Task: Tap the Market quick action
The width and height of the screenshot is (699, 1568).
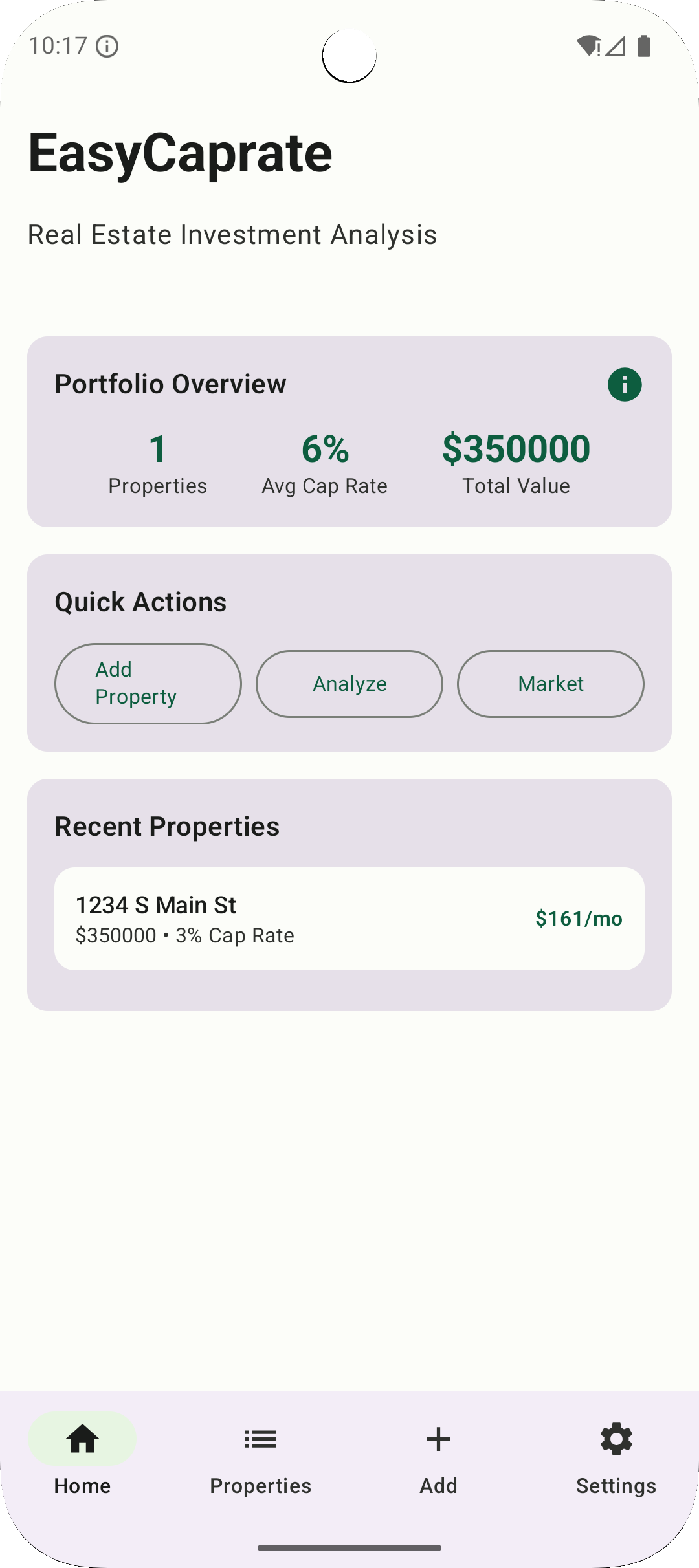Action: (x=550, y=684)
